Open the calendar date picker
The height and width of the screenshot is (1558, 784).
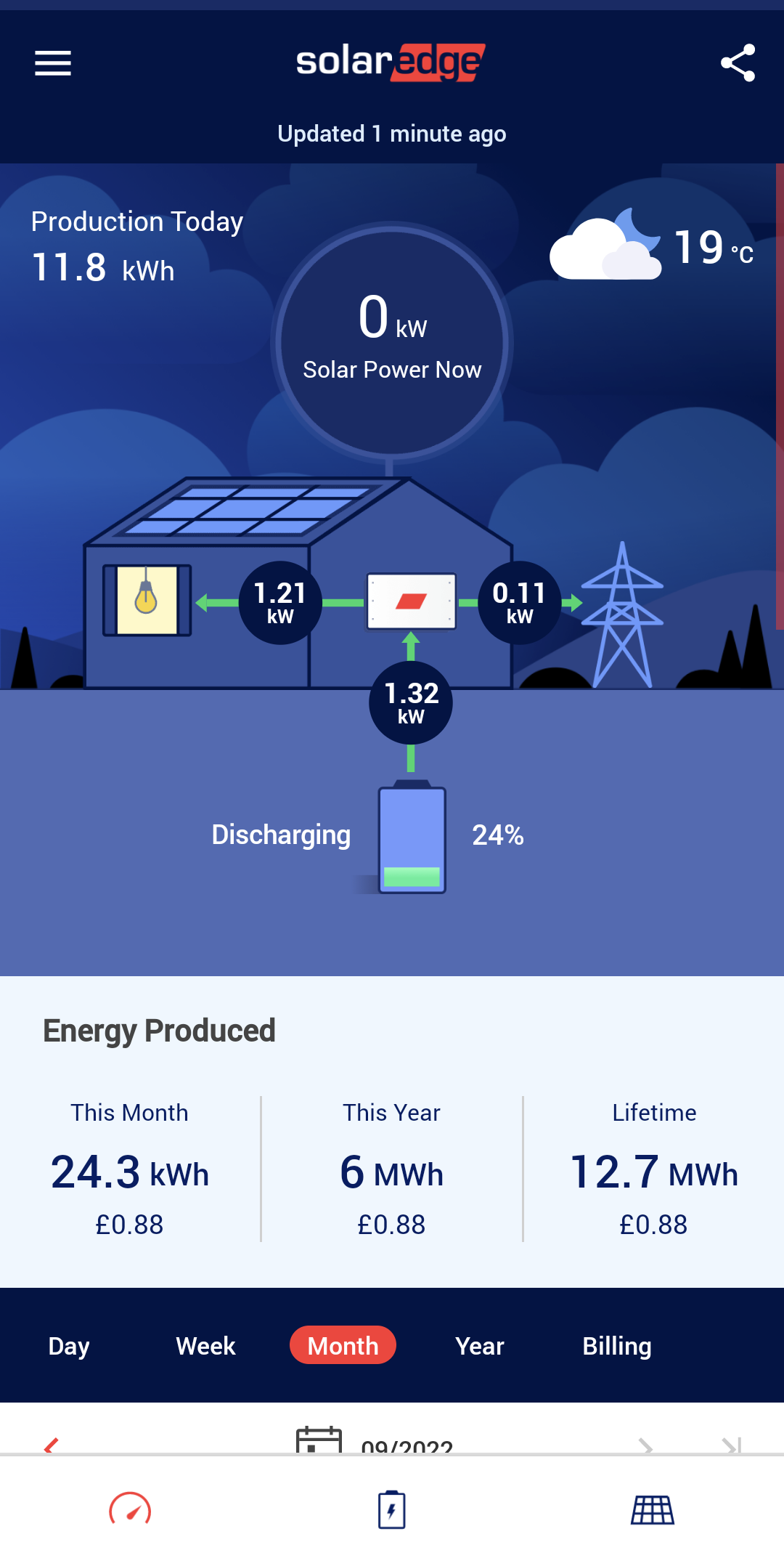[319, 1441]
